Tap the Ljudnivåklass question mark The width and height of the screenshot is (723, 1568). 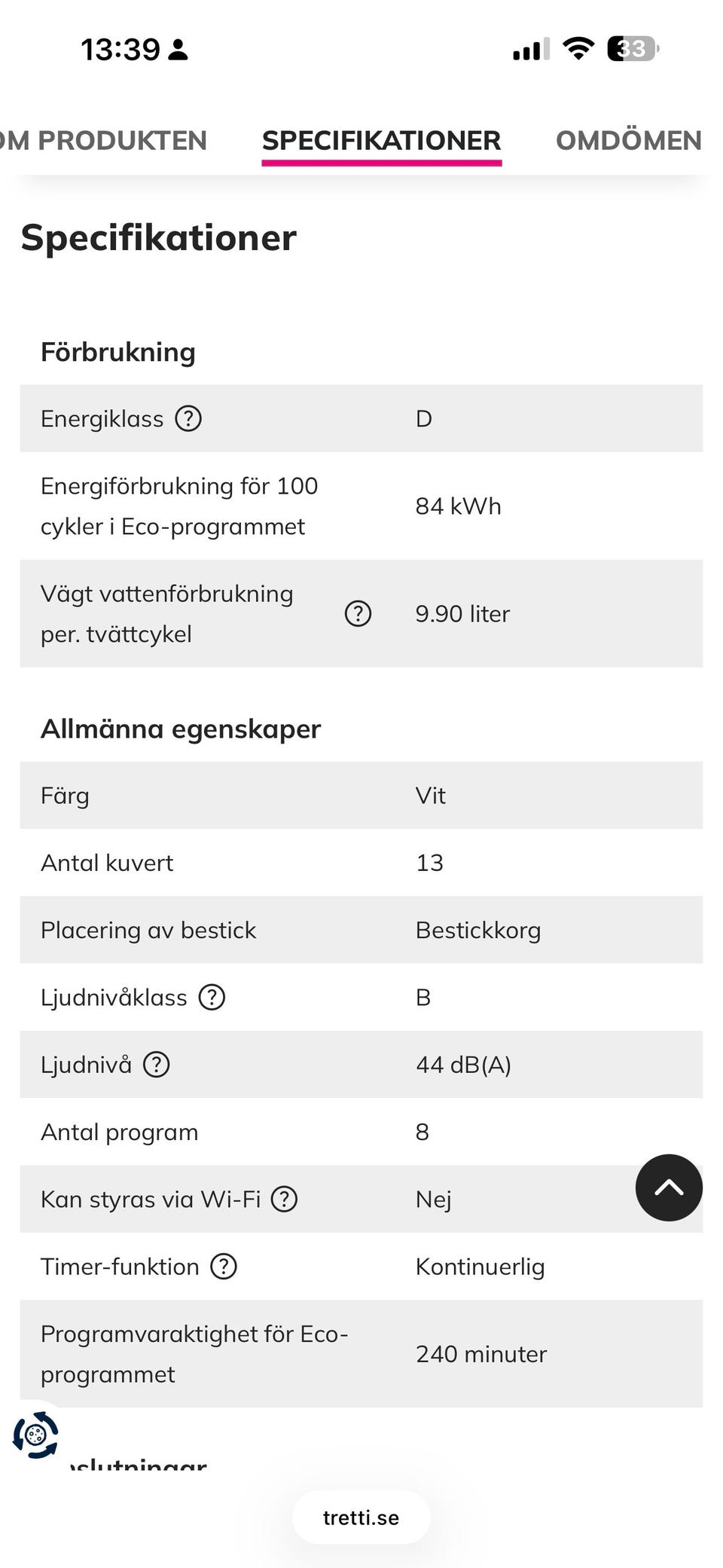pyautogui.click(x=212, y=997)
